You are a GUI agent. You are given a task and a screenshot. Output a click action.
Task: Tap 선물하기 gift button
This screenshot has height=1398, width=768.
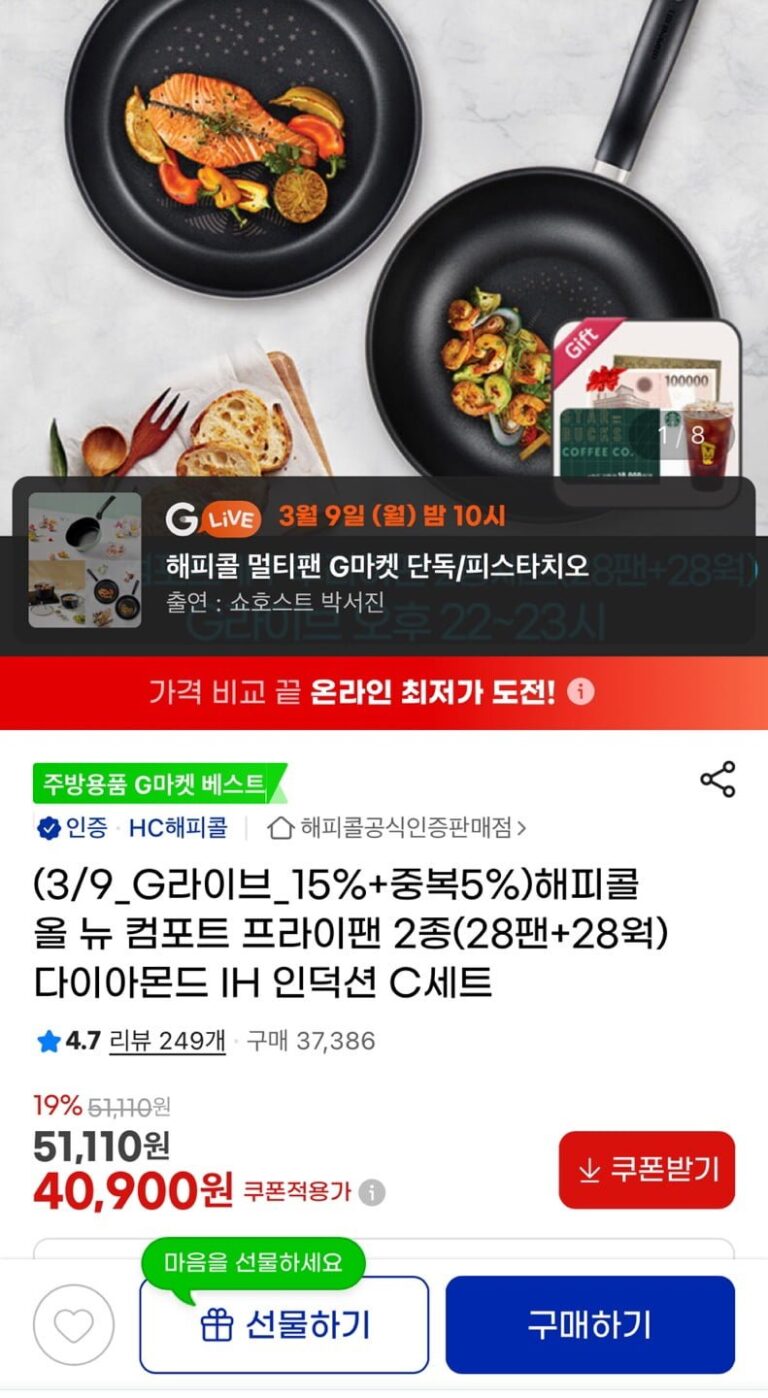(x=284, y=1326)
